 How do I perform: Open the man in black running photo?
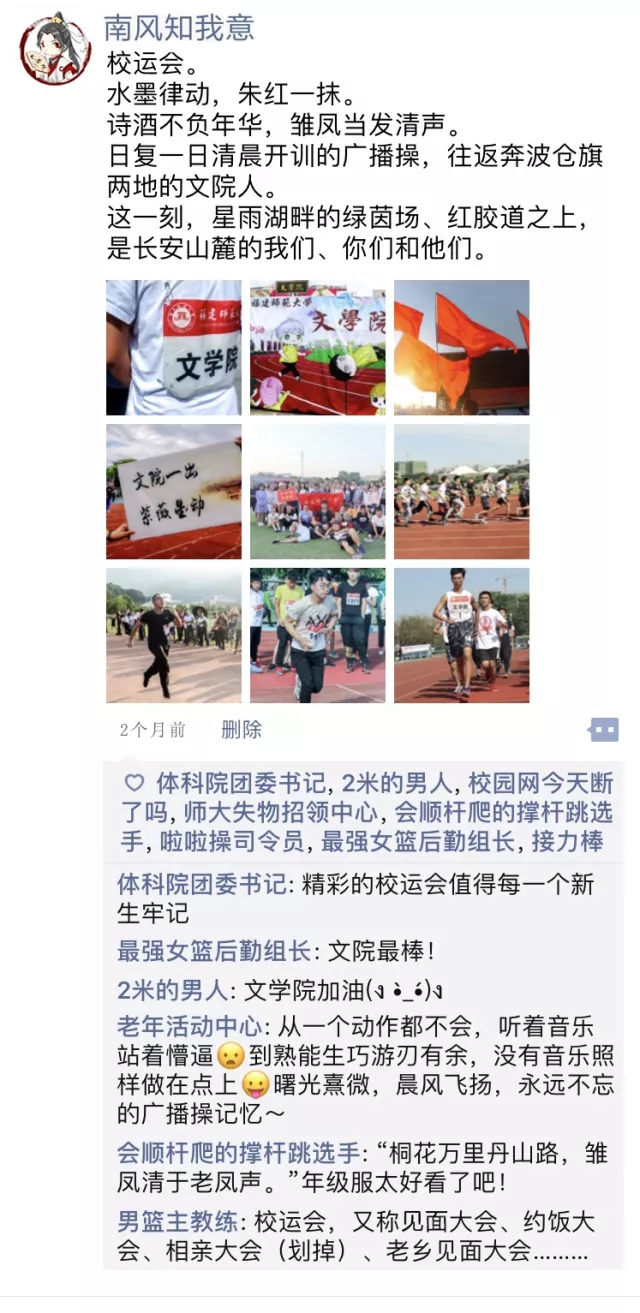174,635
